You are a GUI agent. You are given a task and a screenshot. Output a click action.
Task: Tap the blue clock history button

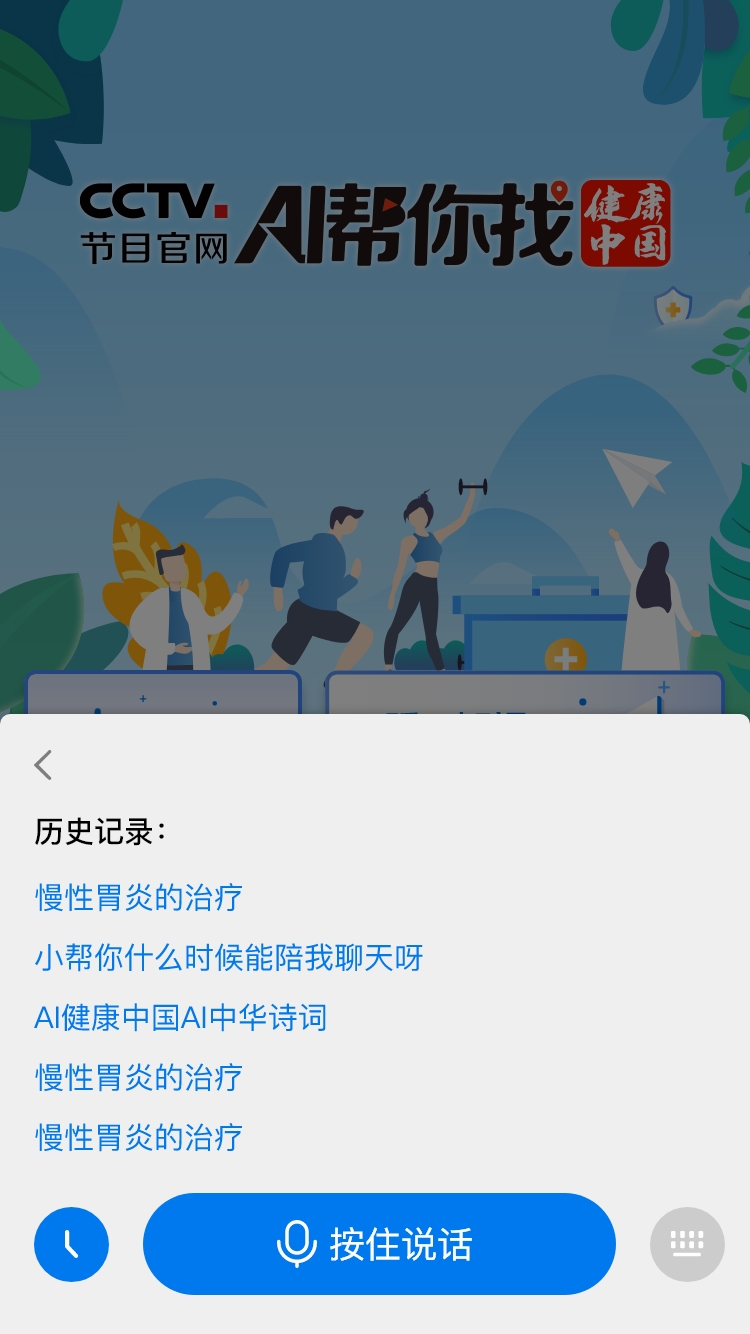tap(71, 1244)
